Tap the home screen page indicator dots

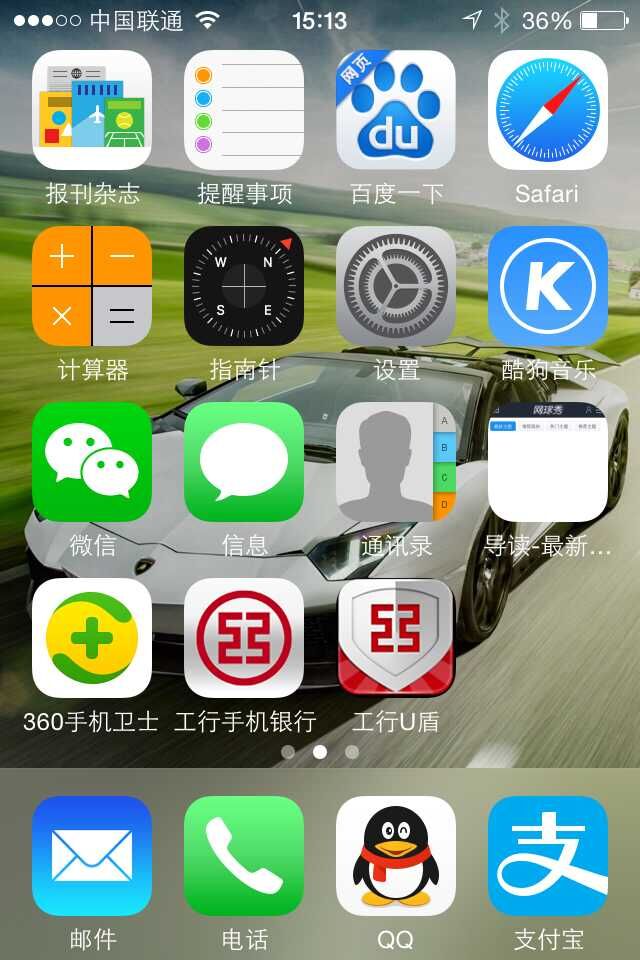(320, 751)
